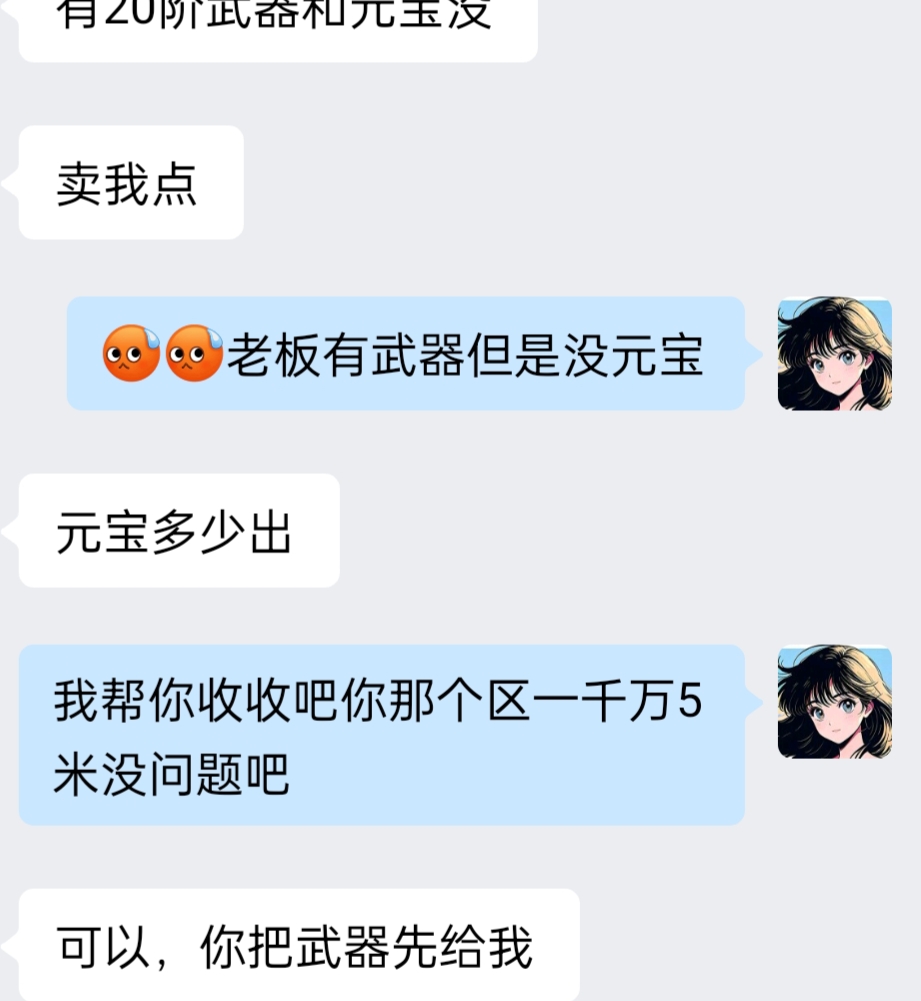Open sender avatar beside 我帮你收收吧 message
This screenshot has height=1001, width=921.
834,702
